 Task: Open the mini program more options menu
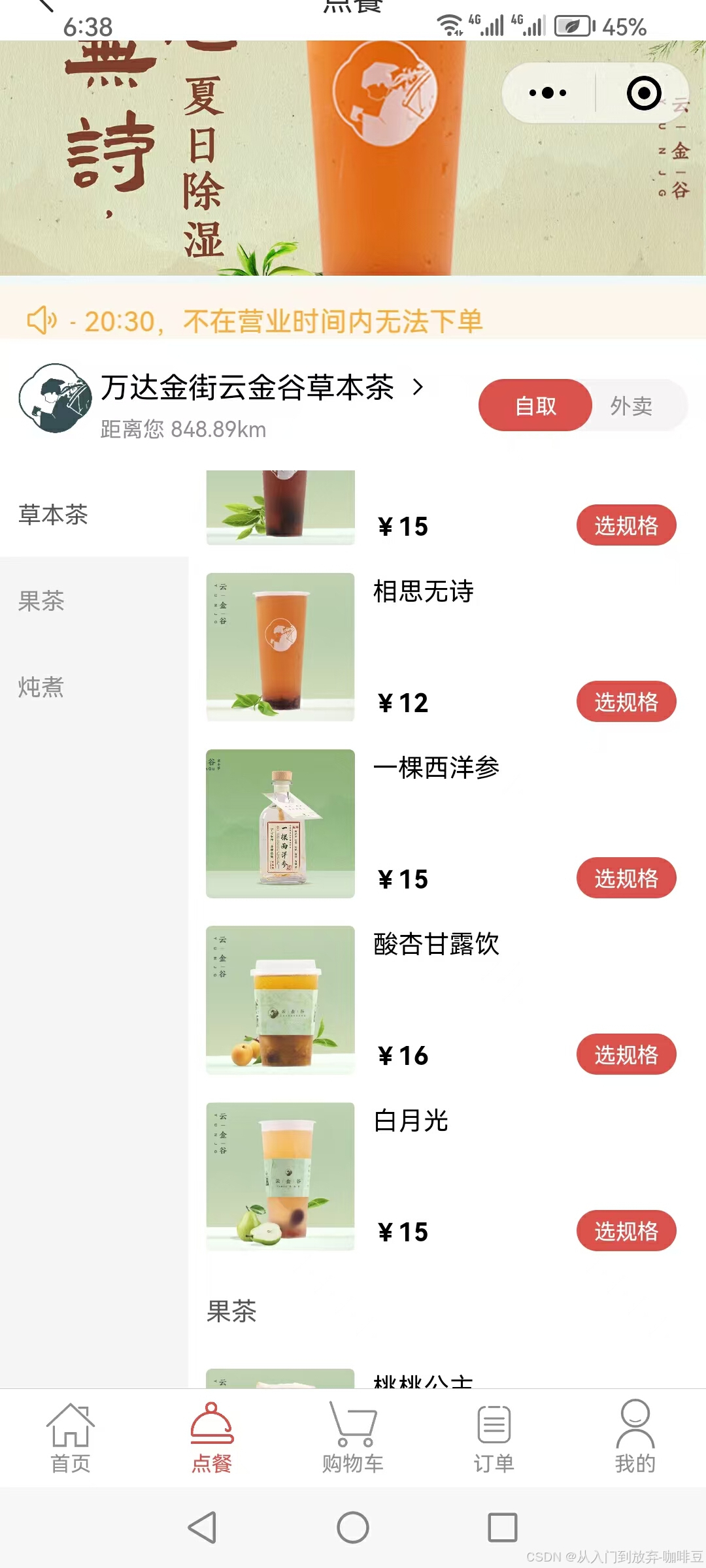[548, 93]
